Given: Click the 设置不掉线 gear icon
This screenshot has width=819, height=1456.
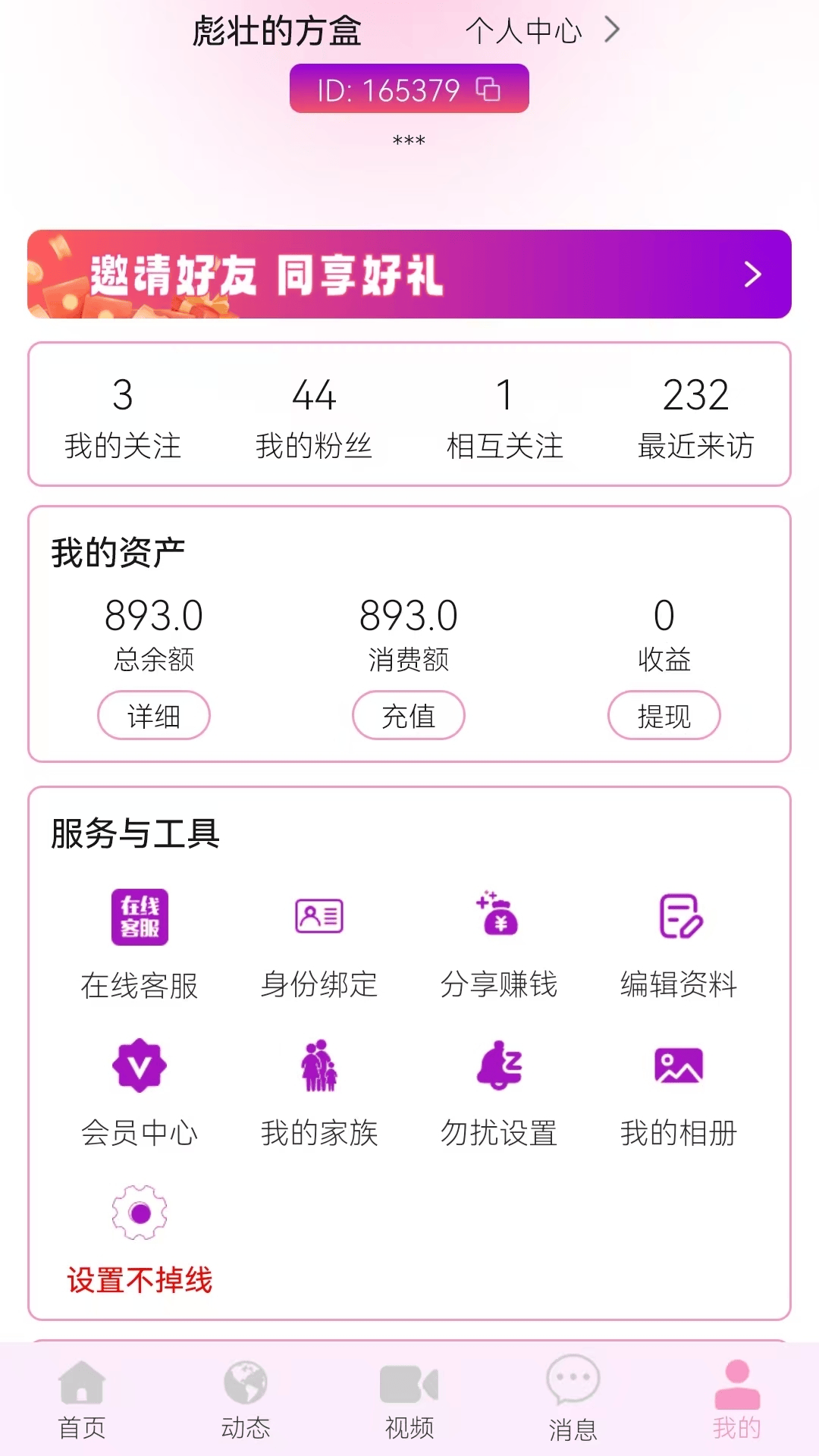Looking at the screenshot, I should [139, 1213].
